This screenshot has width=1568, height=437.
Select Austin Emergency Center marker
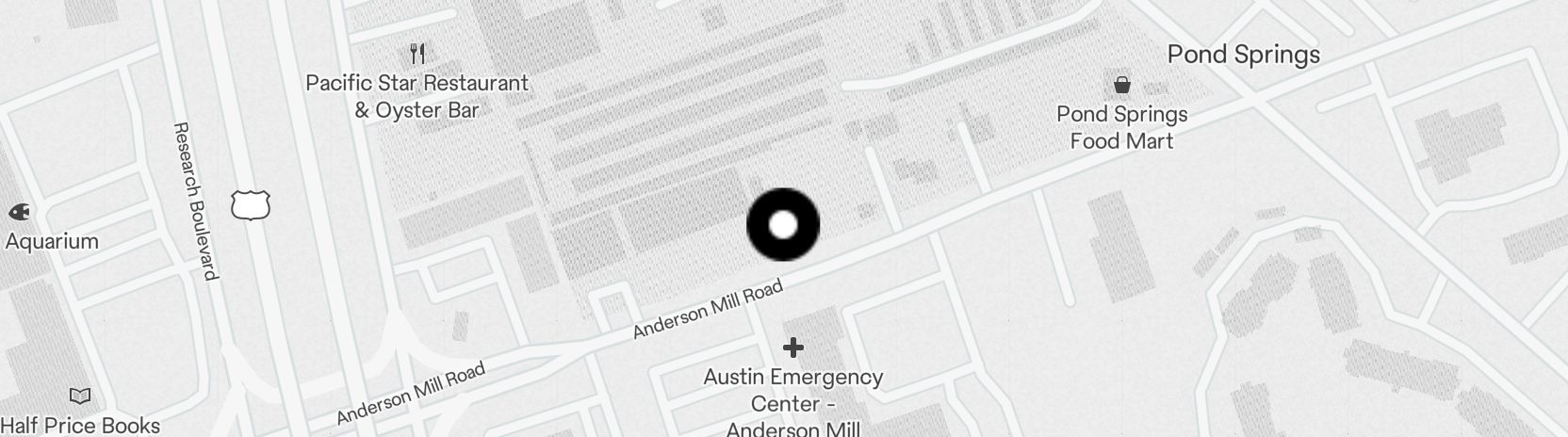point(793,348)
